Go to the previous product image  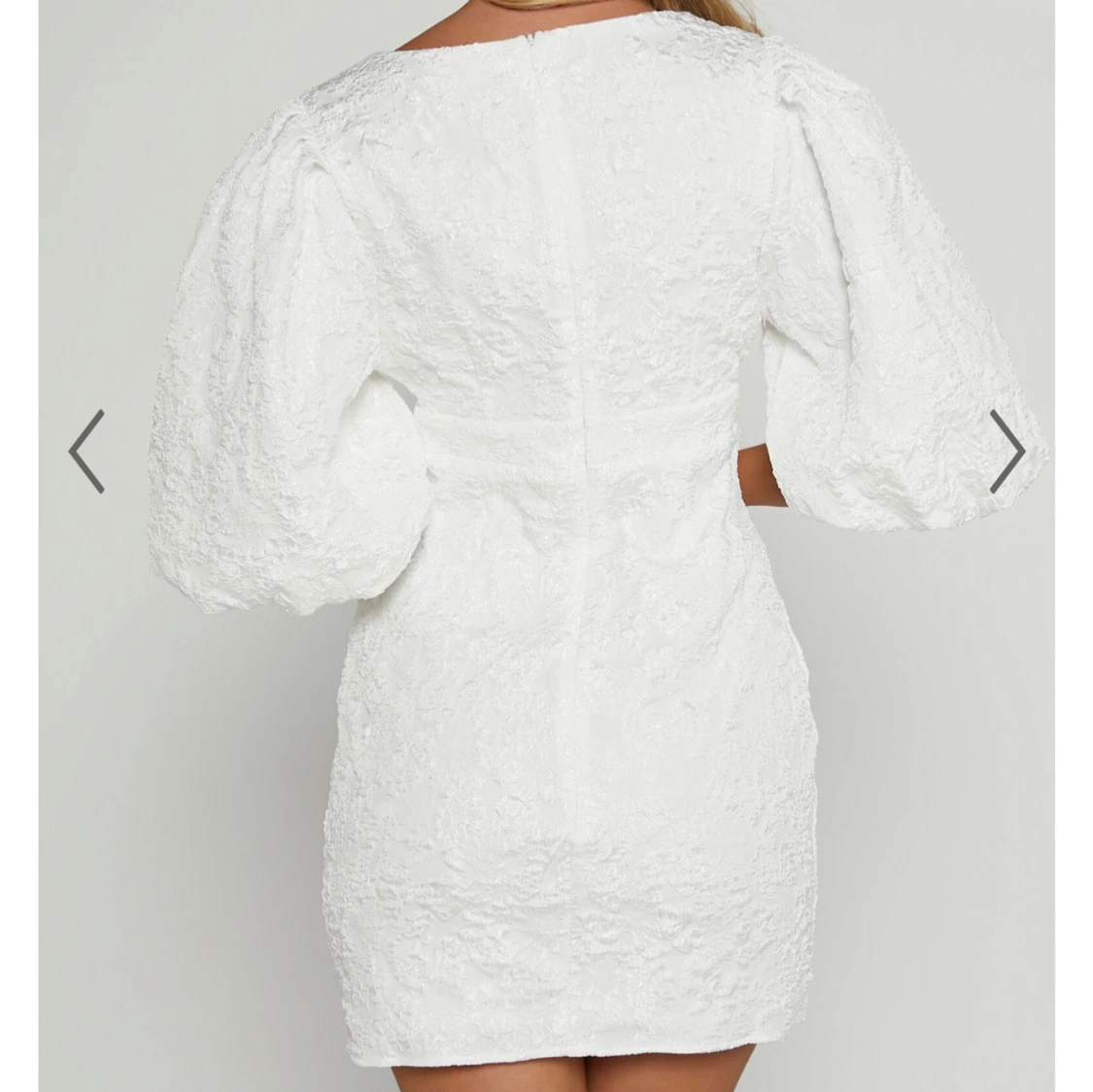pyautogui.click(x=86, y=451)
